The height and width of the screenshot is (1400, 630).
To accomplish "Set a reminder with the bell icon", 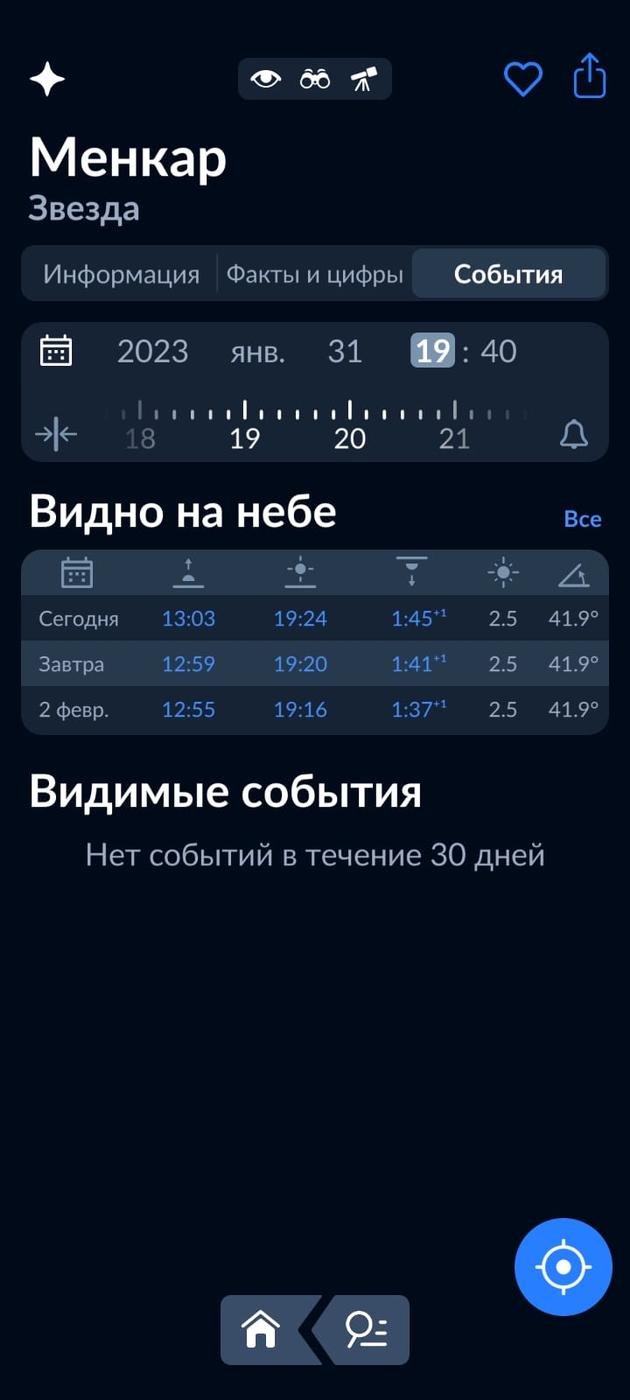I will tap(573, 434).
